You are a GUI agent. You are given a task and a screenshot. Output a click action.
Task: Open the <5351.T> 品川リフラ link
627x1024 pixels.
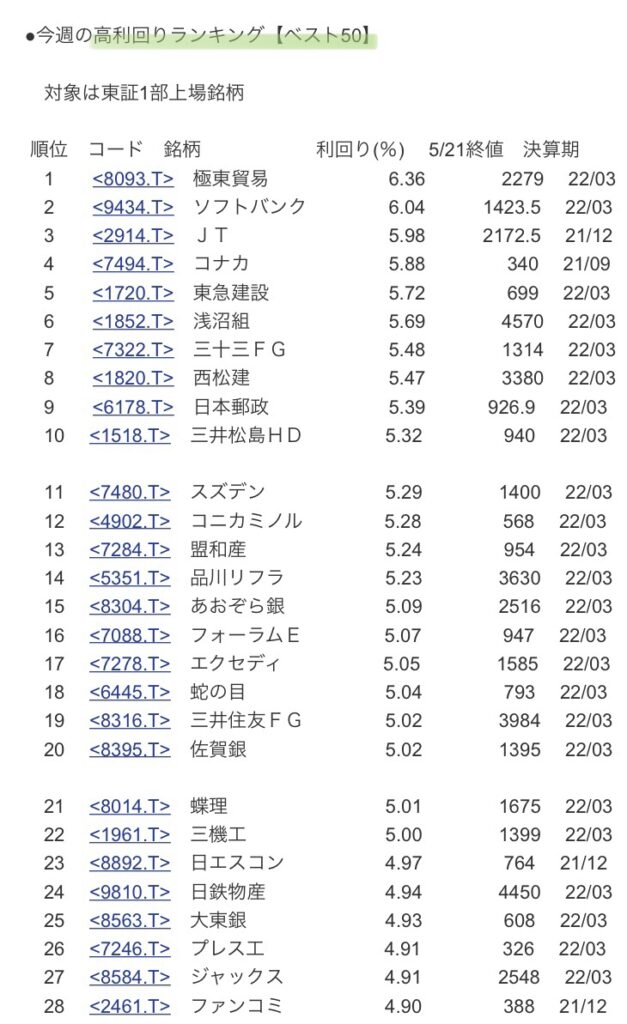pyautogui.click(x=130, y=578)
